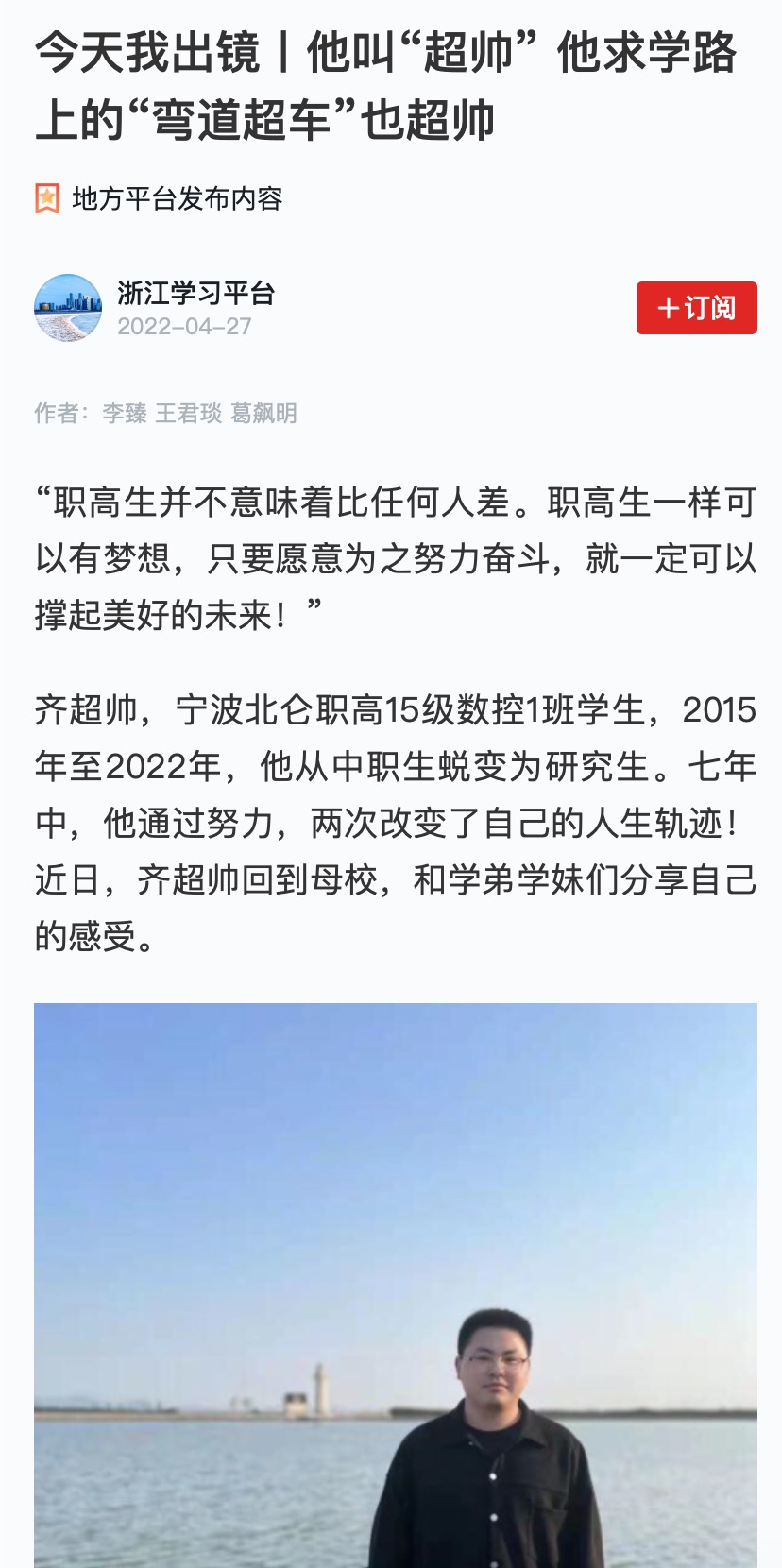Open the 浙江学习平台 avatar profile
The image size is (782, 1568).
(x=68, y=308)
